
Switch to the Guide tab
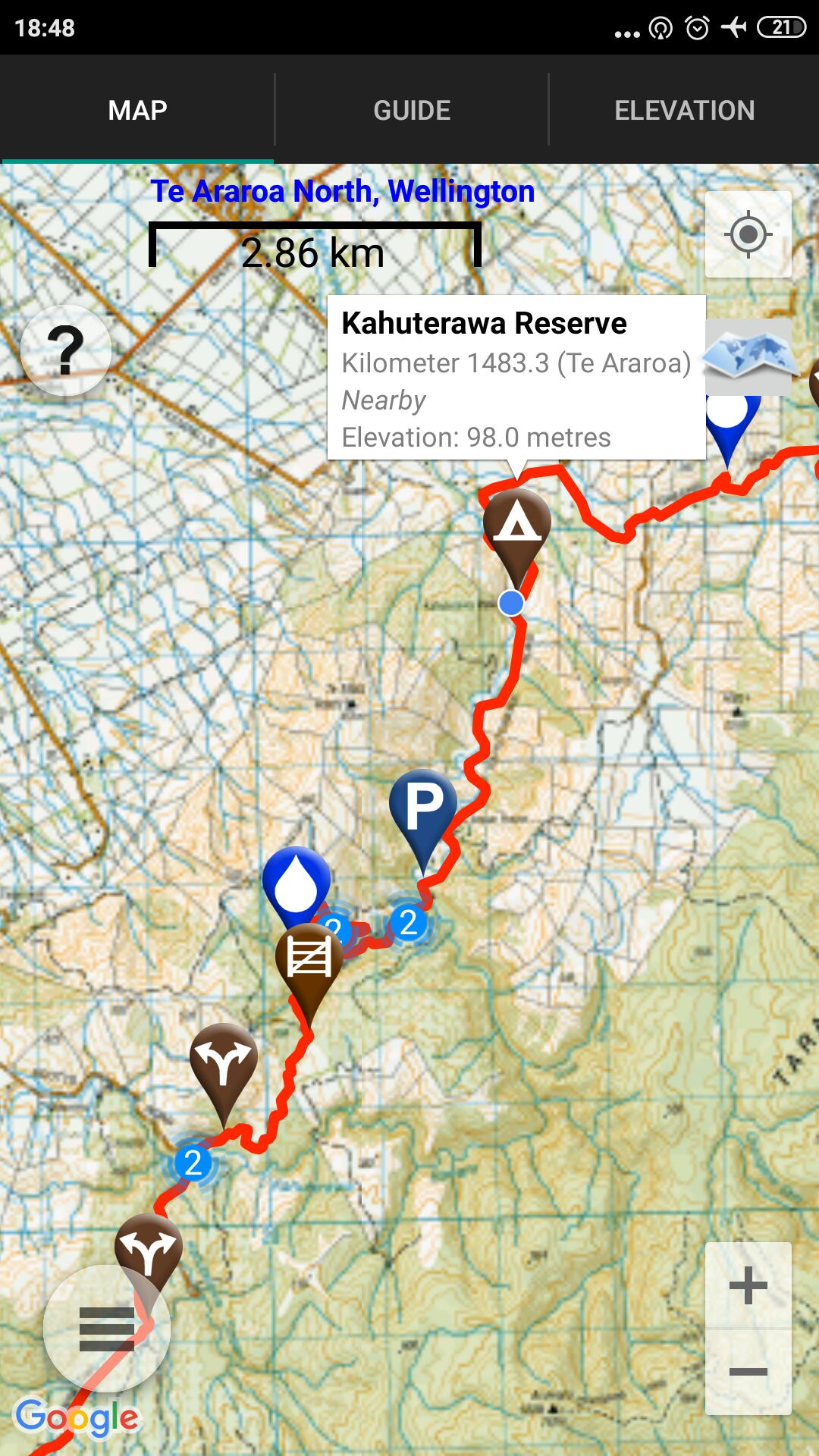pyautogui.click(x=411, y=111)
